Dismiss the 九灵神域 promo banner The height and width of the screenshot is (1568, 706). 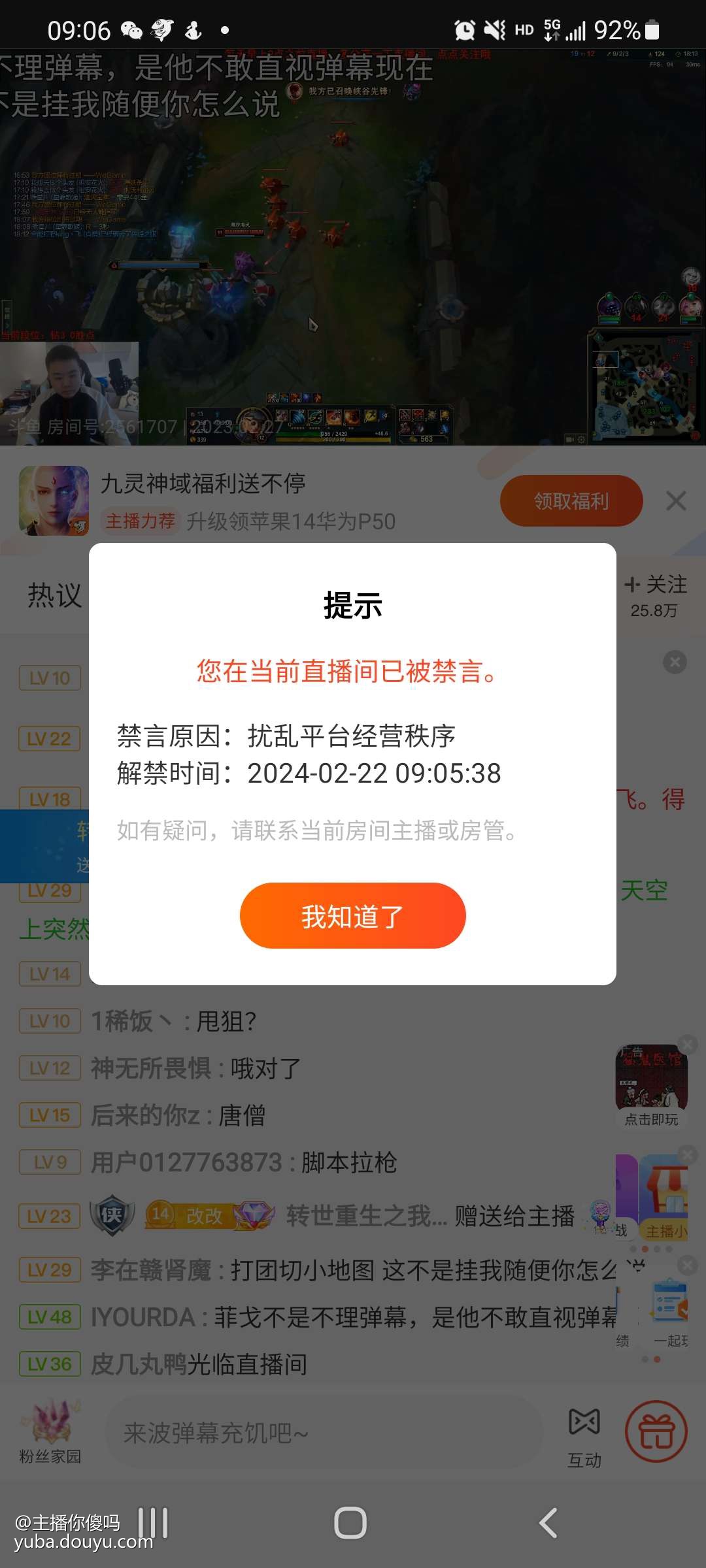(x=676, y=501)
